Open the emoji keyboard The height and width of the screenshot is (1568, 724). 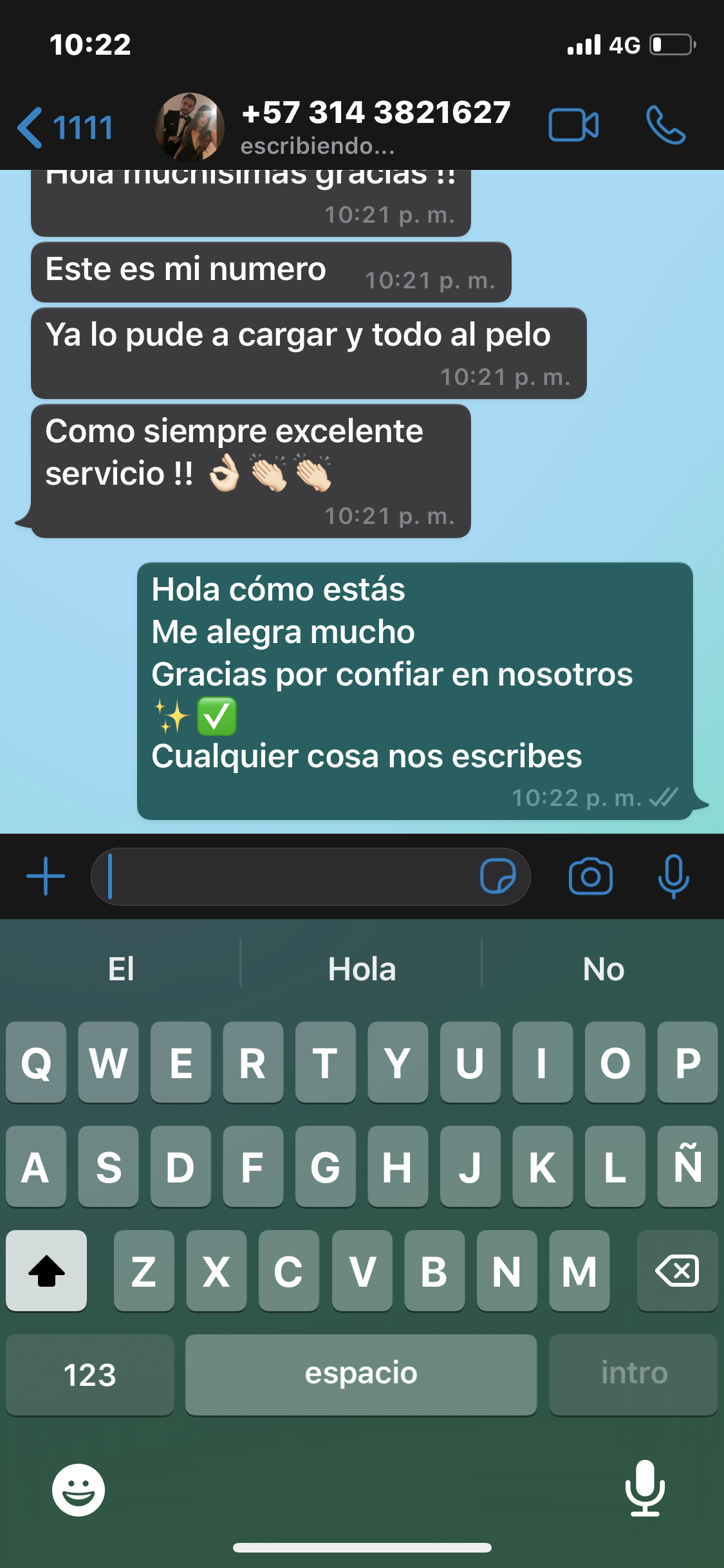(x=79, y=1489)
